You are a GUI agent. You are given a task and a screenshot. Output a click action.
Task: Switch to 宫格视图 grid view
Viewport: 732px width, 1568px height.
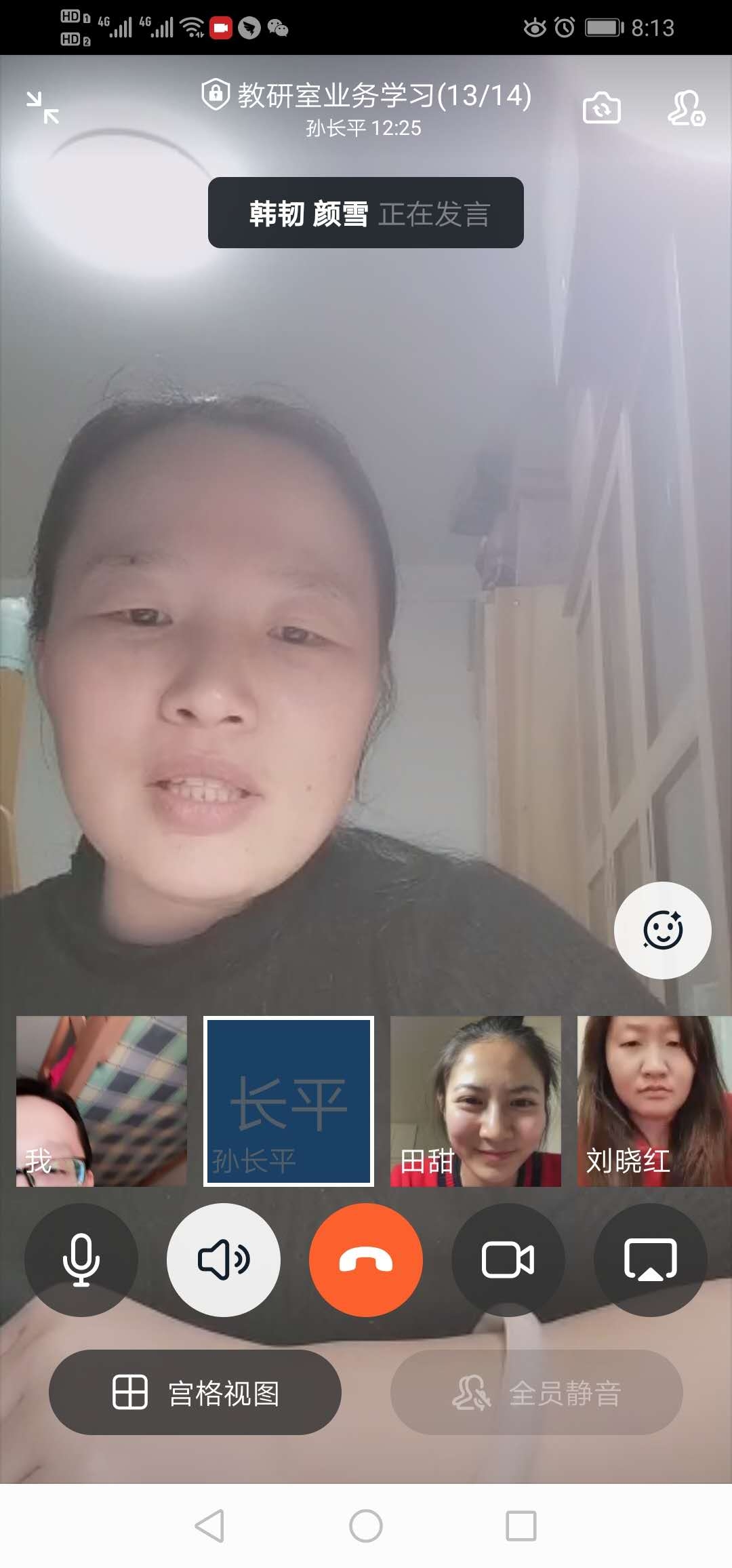tap(195, 1392)
